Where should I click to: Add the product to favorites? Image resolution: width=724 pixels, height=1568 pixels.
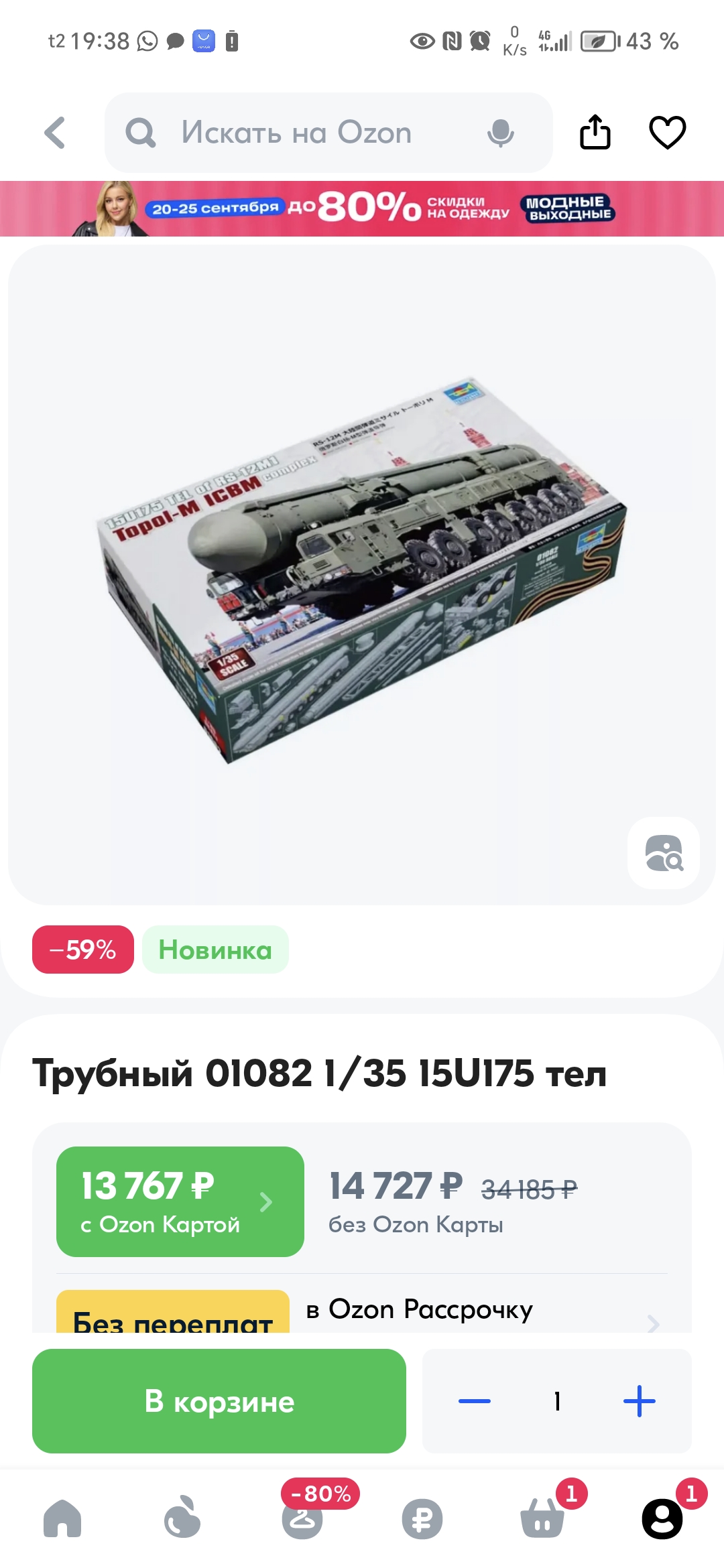pos(667,132)
